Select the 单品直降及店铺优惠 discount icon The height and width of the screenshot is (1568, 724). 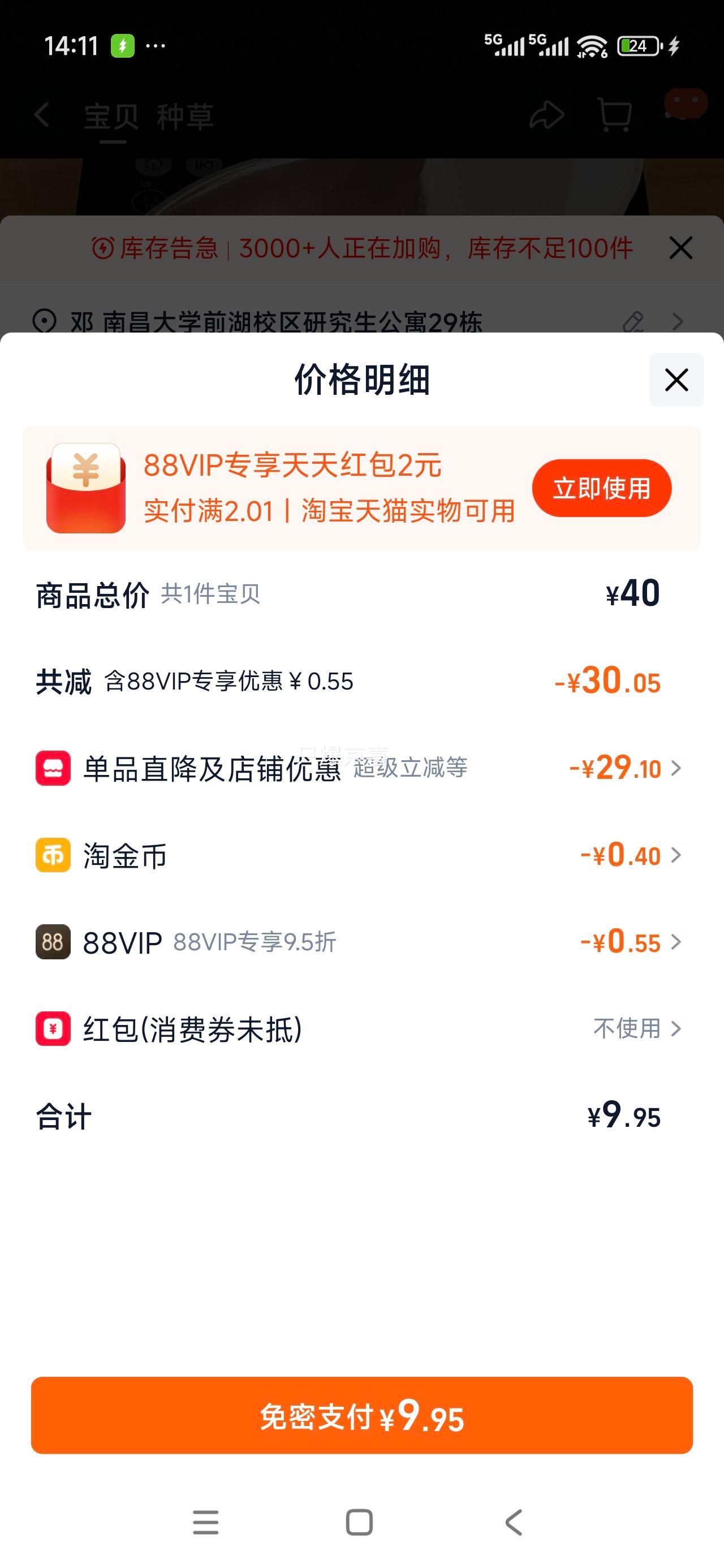[x=52, y=769]
